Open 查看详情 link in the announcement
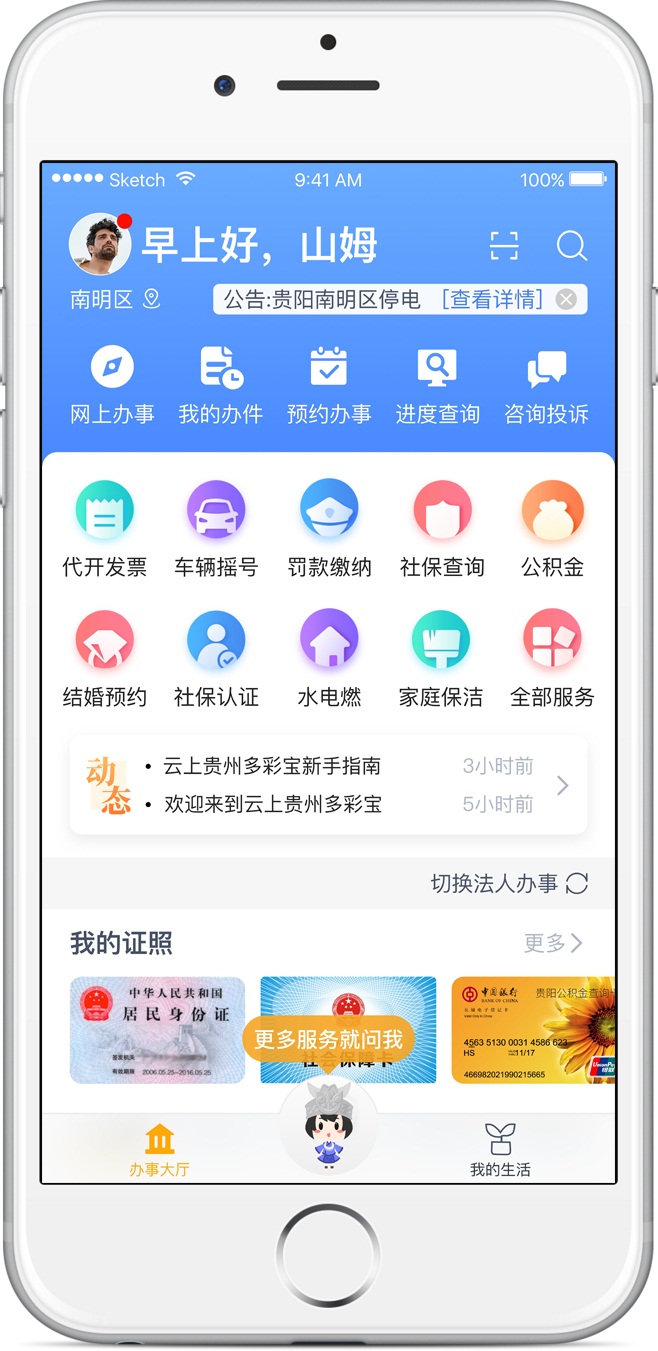 493,299
